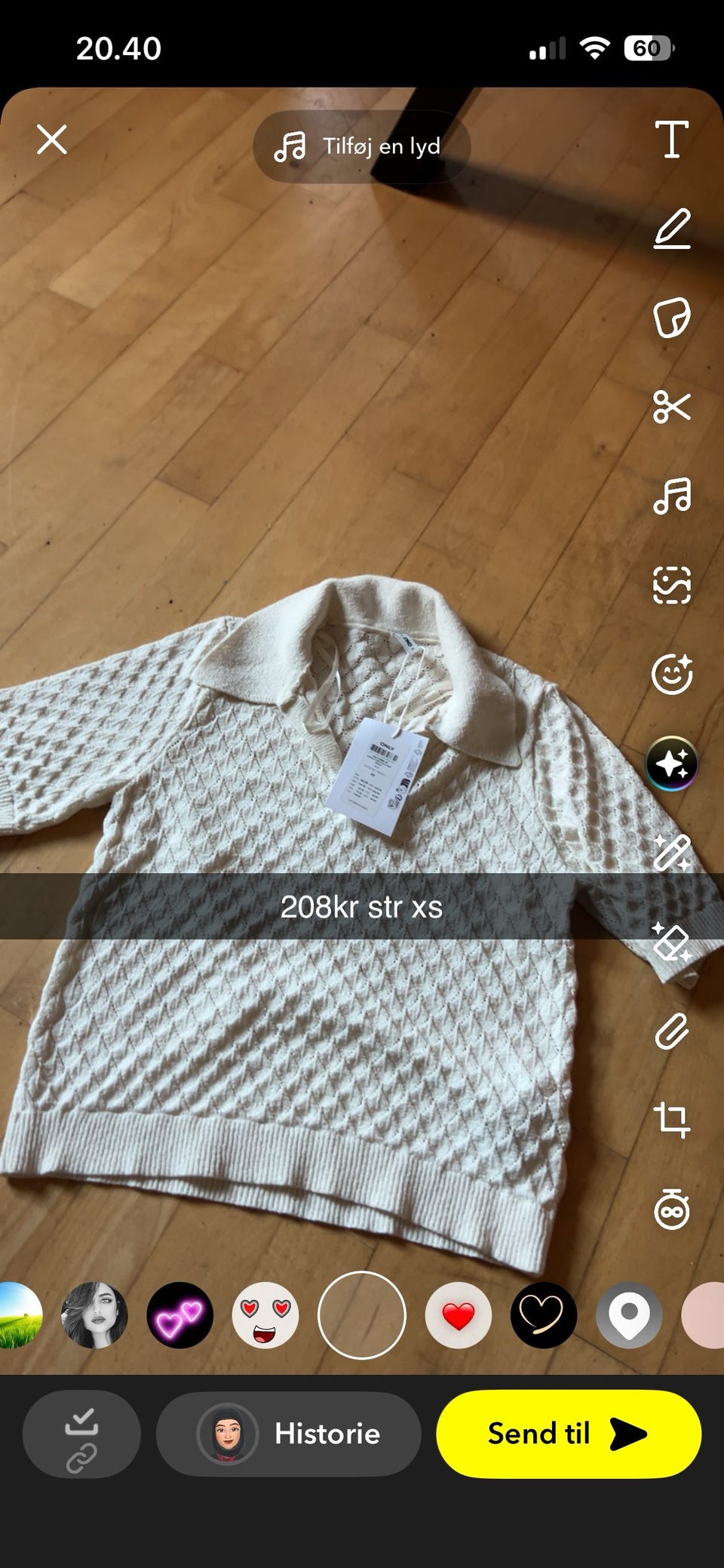Post snap to Historie

coord(288,1434)
